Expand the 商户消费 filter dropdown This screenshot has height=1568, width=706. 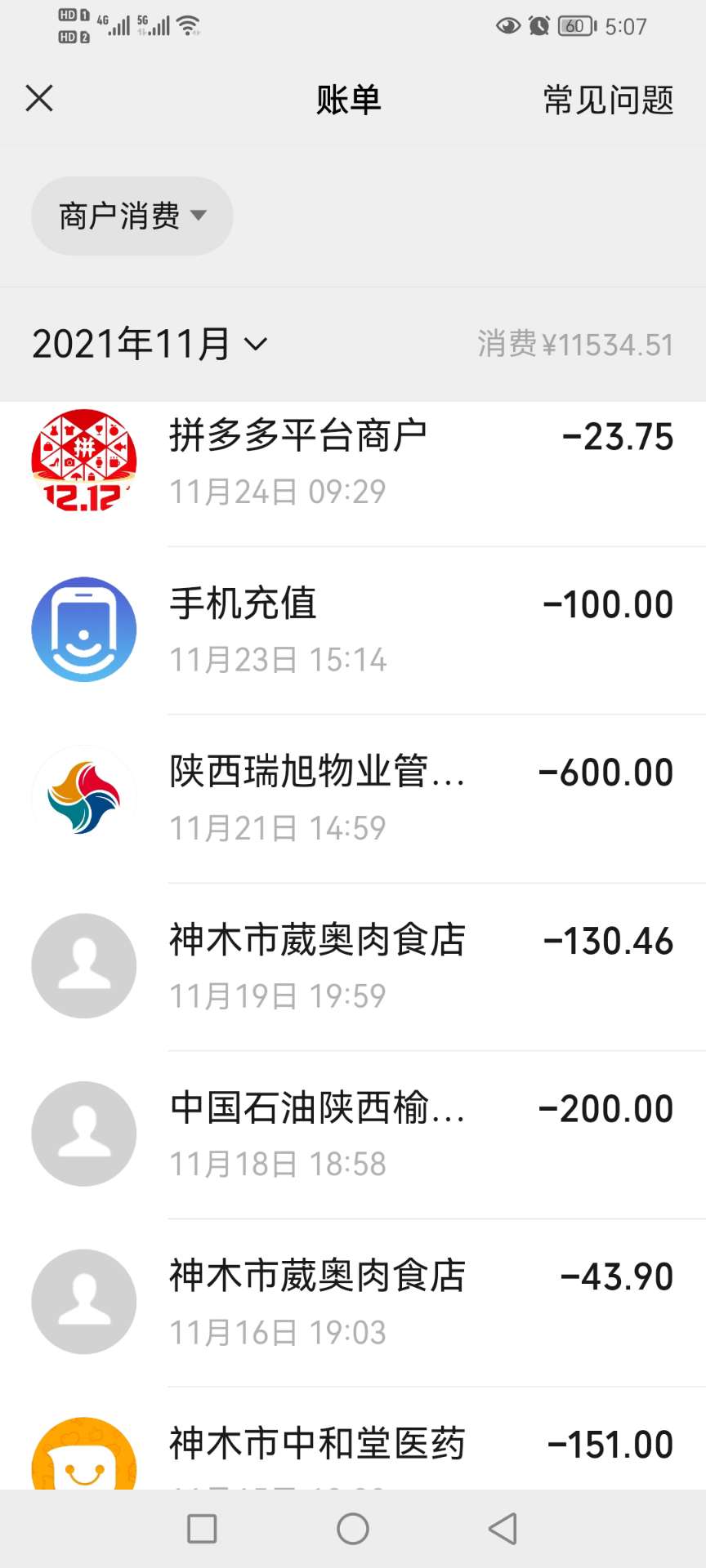click(132, 216)
